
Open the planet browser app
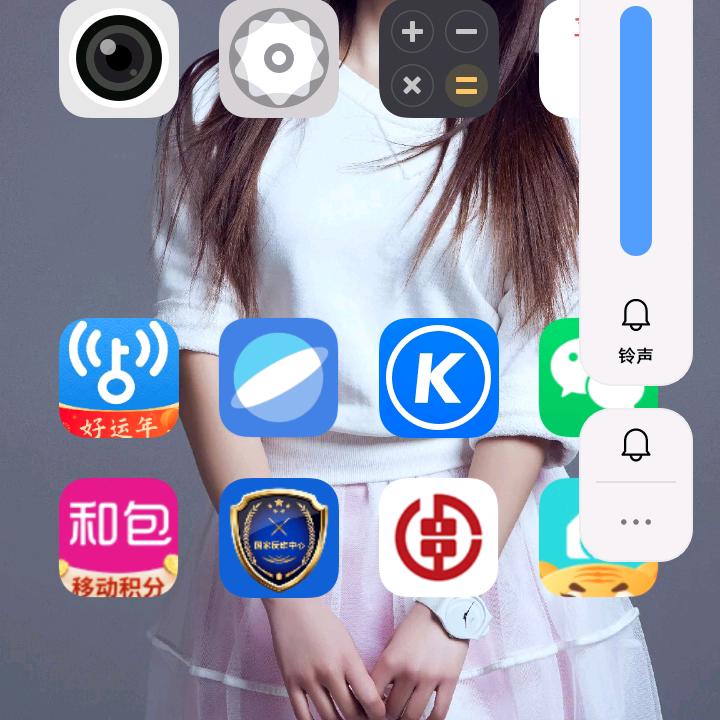point(278,378)
